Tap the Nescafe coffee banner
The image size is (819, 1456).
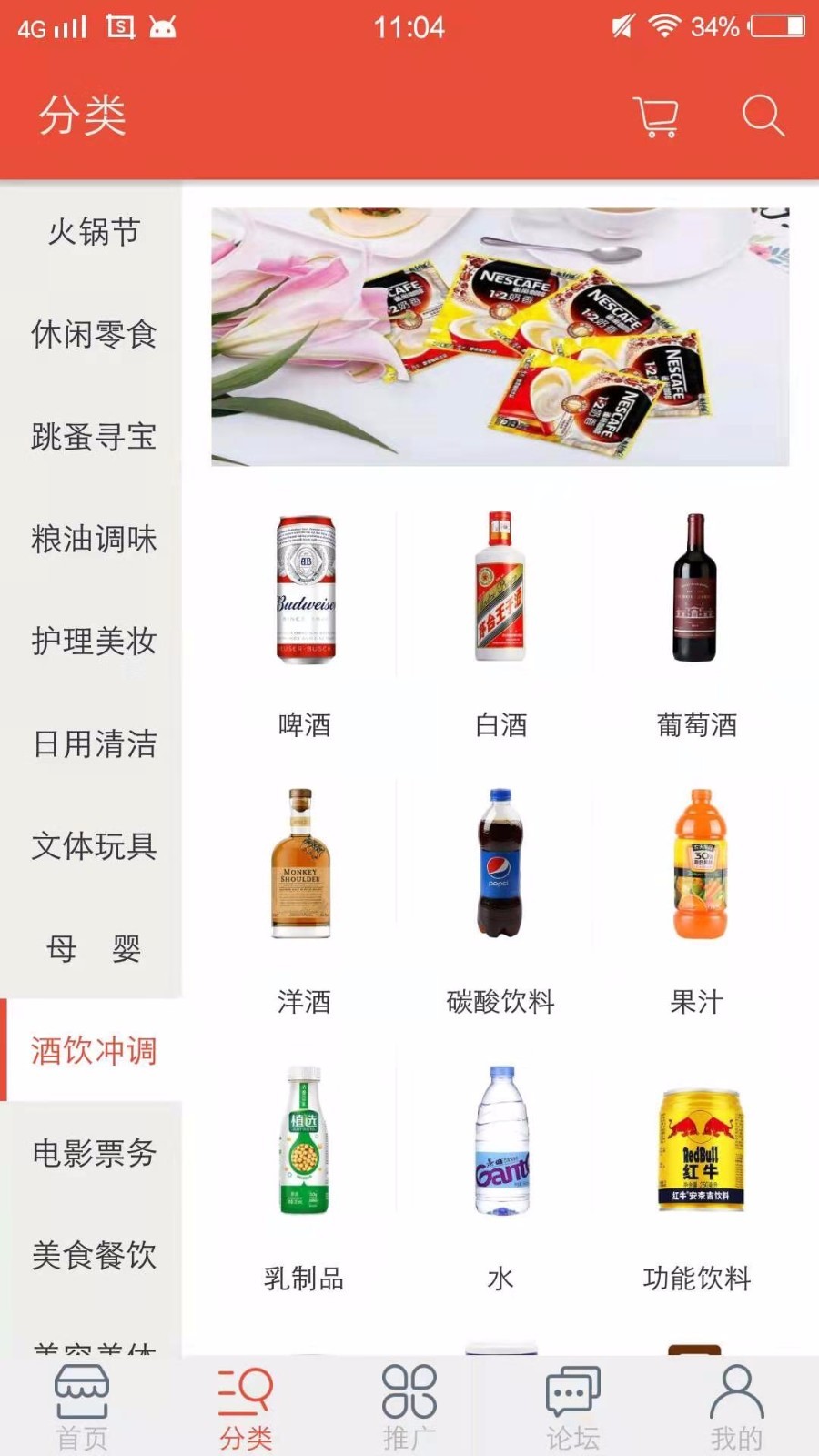pyautogui.click(x=500, y=337)
